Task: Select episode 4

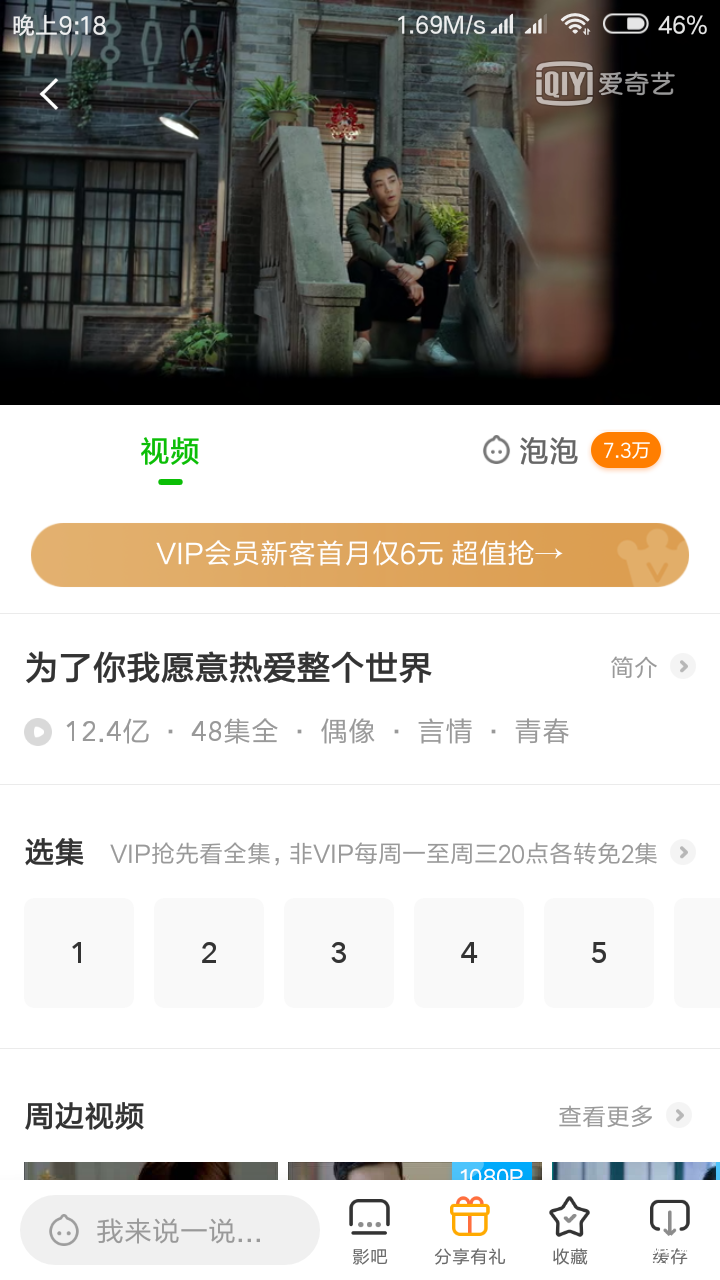Action: (x=469, y=953)
